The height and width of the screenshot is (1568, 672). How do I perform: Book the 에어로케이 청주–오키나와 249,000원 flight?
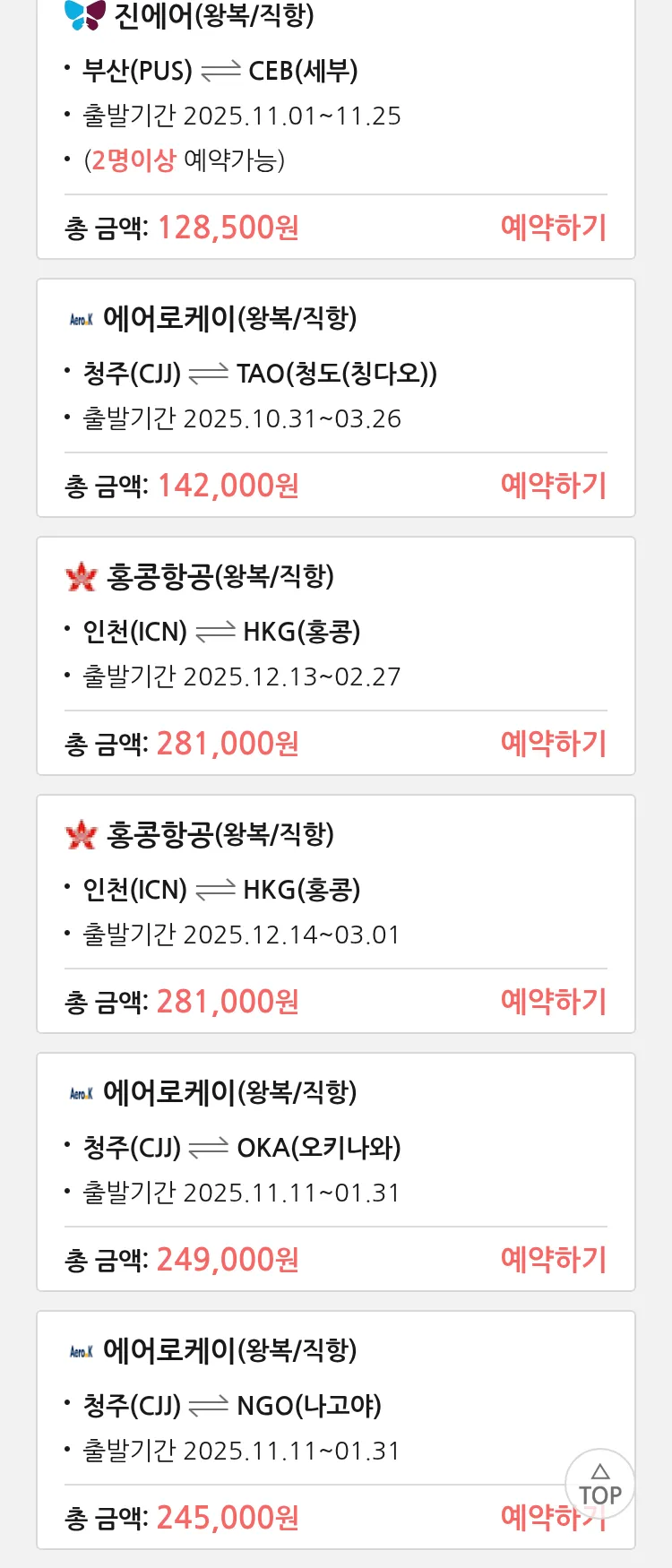point(553,1260)
